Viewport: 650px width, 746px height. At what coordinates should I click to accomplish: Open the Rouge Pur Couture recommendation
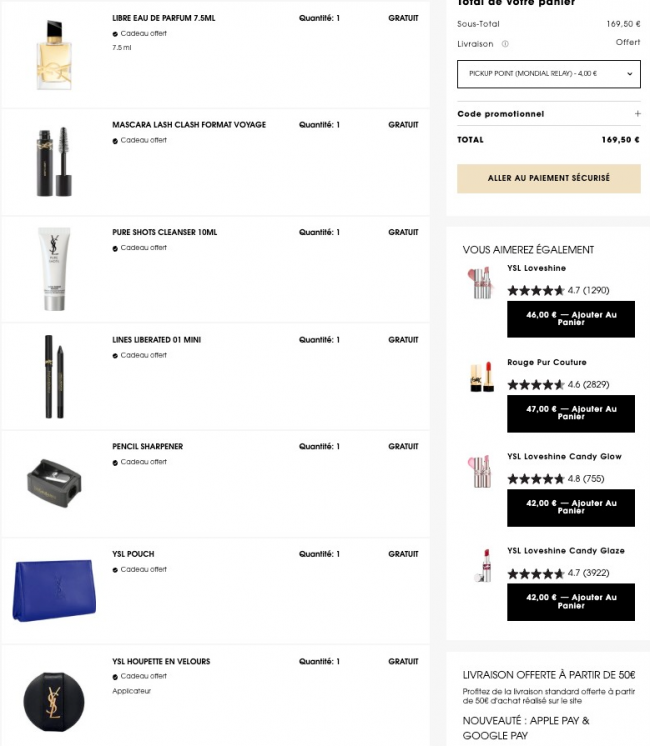pyautogui.click(x=546, y=362)
